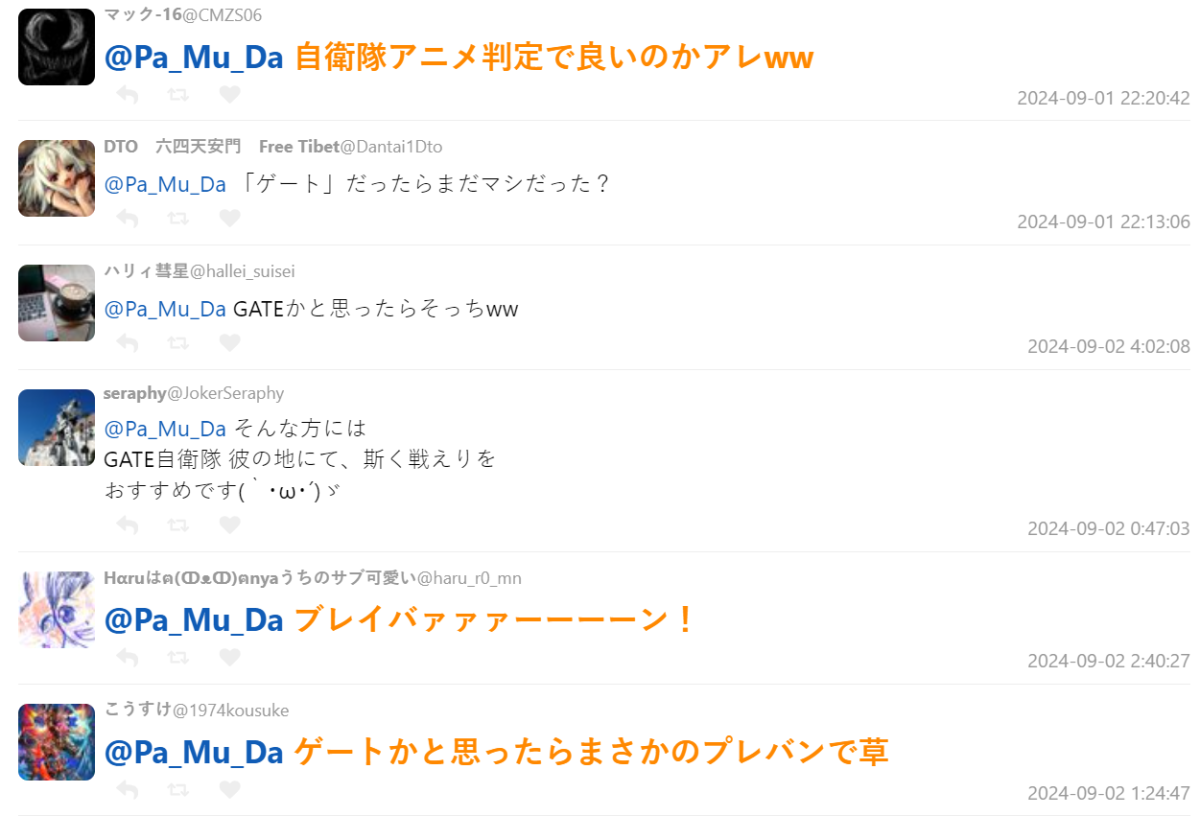This screenshot has height=816, width=1200.
Task: Open こうすけ's profile avatar
Action: pyautogui.click(x=56, y=742)
